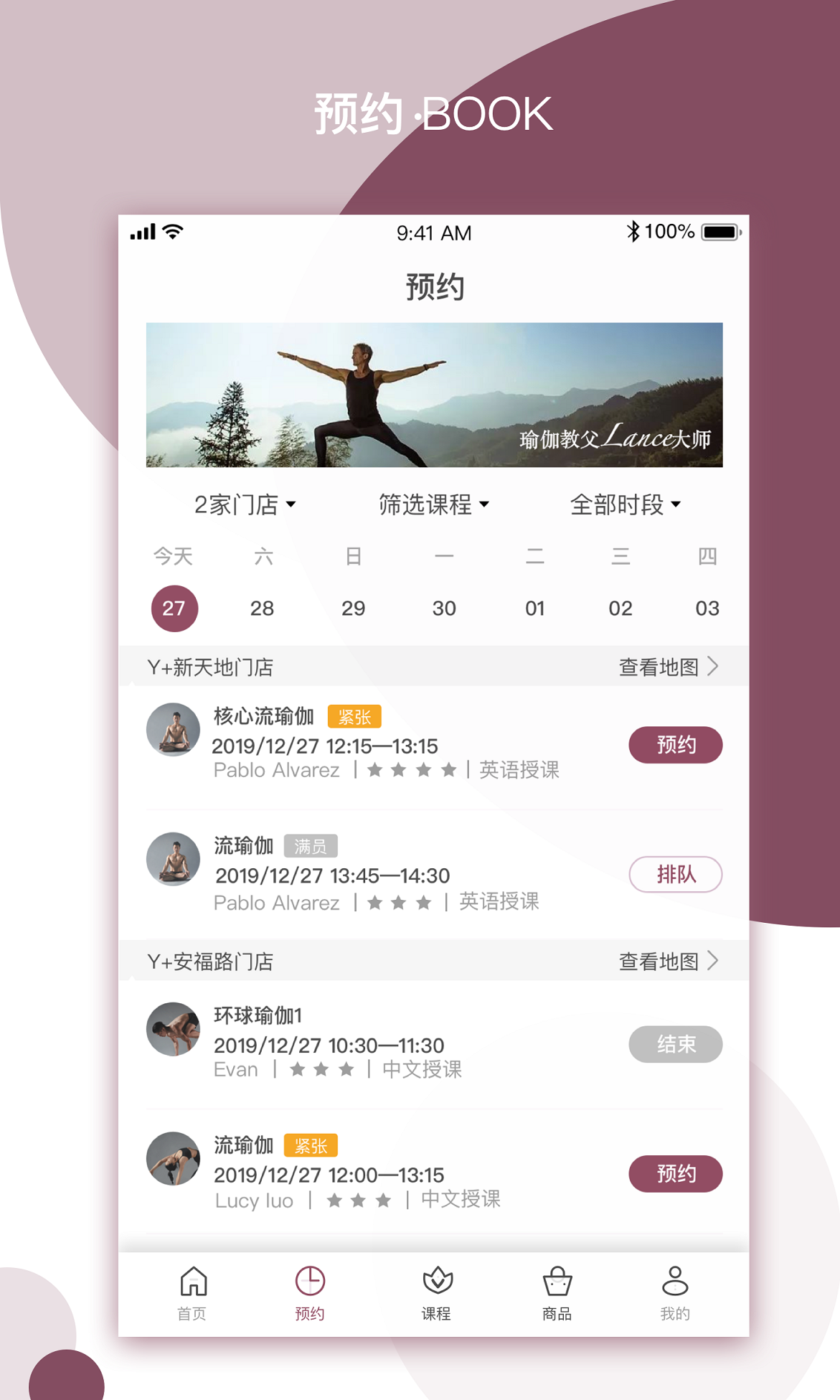View star rating for Pablo Alvarez
Viewport: 840px width, 1400px height.
(x=411, y=770)
